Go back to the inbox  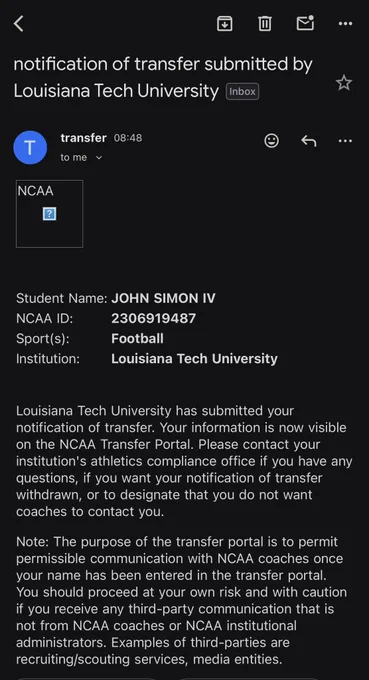pos(19,24)
